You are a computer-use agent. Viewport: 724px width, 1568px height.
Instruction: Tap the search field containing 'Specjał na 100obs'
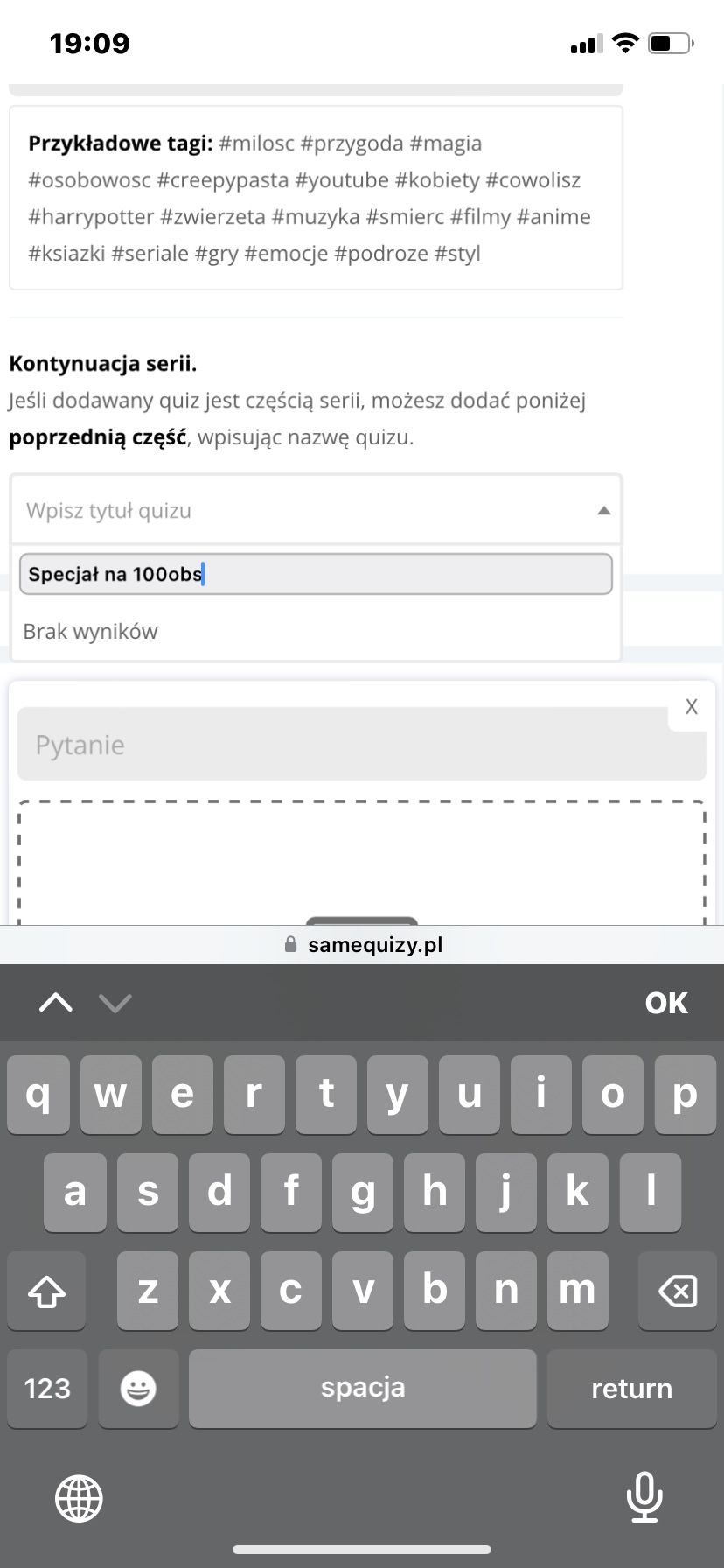click(x=315, y=574)
